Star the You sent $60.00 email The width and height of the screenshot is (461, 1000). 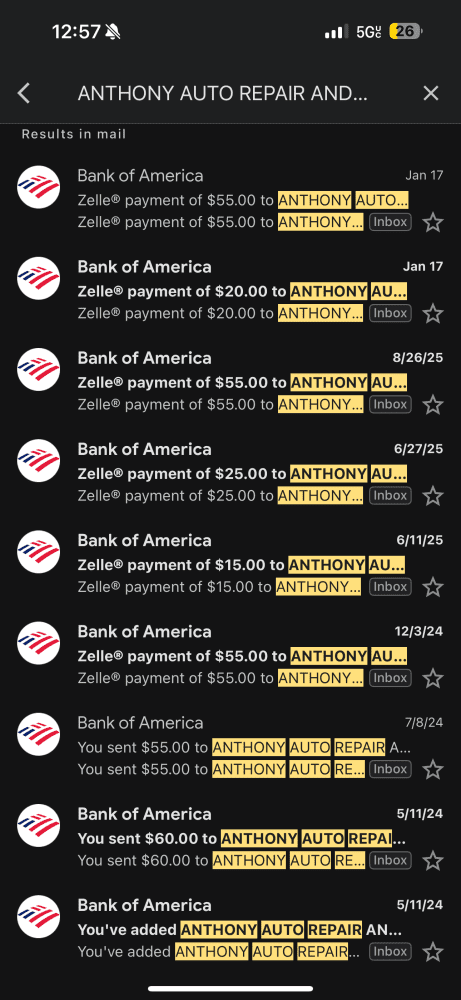[433, 860]
